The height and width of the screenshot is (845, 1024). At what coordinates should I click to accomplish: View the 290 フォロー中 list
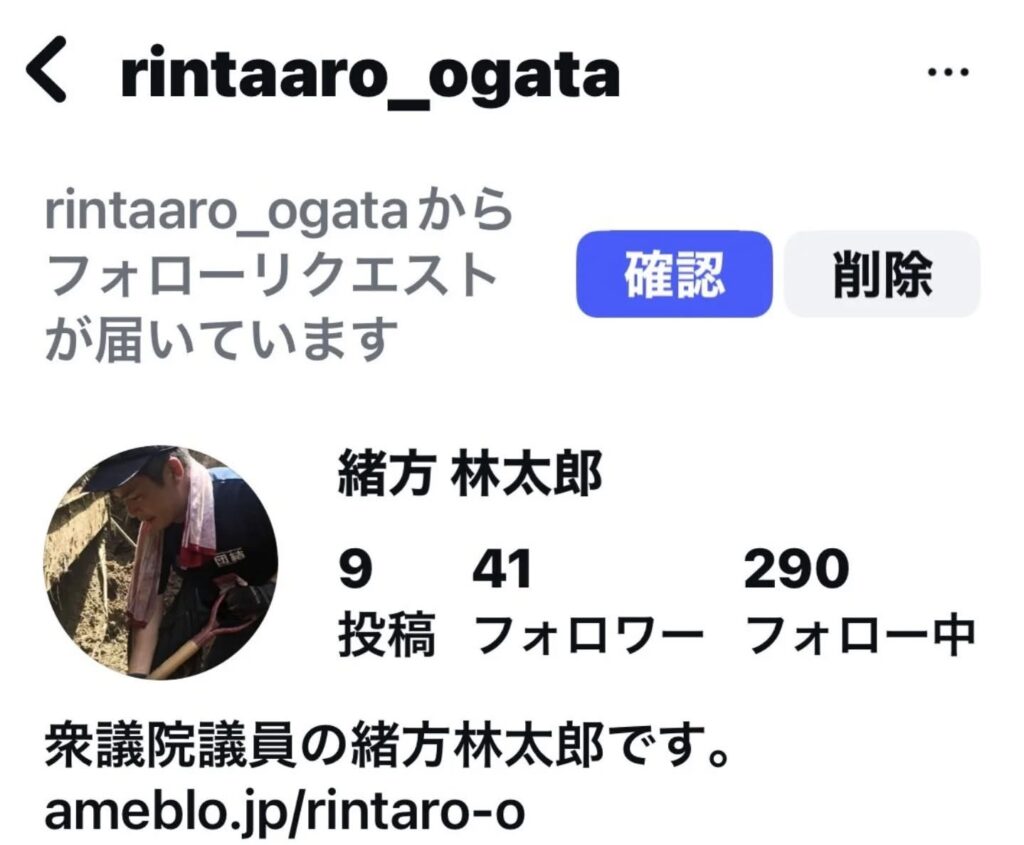[x=859, y=601]
